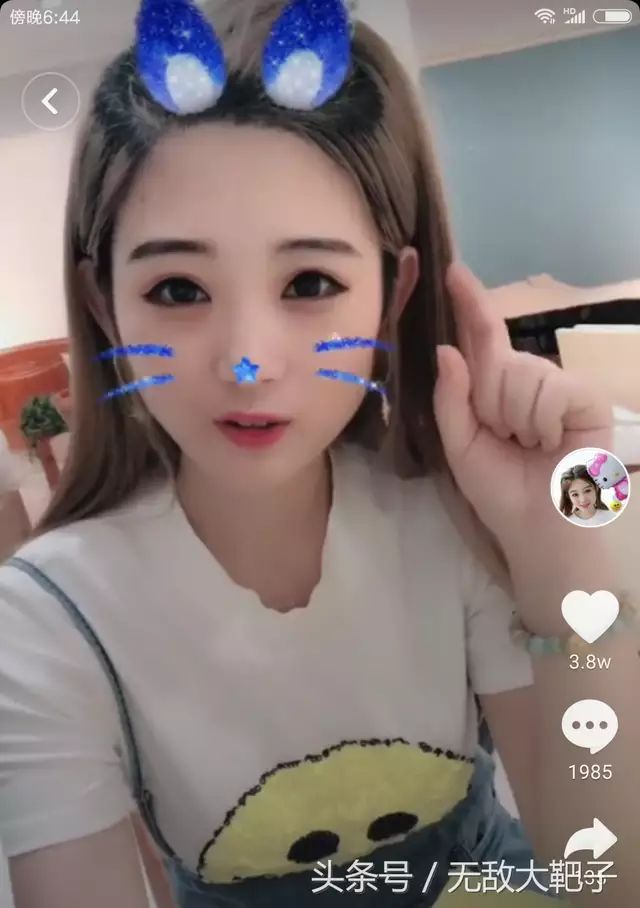Open the comments bubble showing 1985

click(x=589, y=727)
